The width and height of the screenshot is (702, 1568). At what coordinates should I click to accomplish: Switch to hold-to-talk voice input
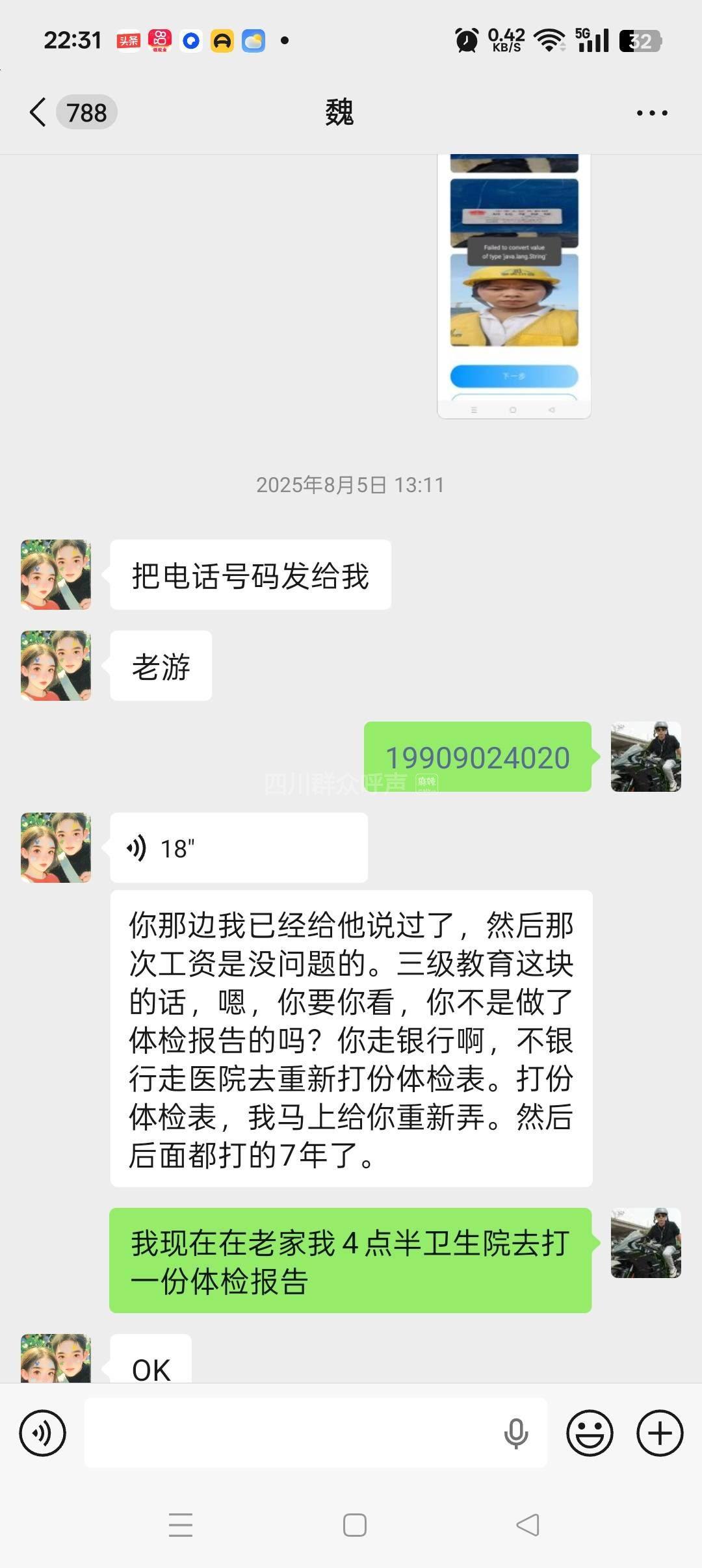(x=43, y=1433)
